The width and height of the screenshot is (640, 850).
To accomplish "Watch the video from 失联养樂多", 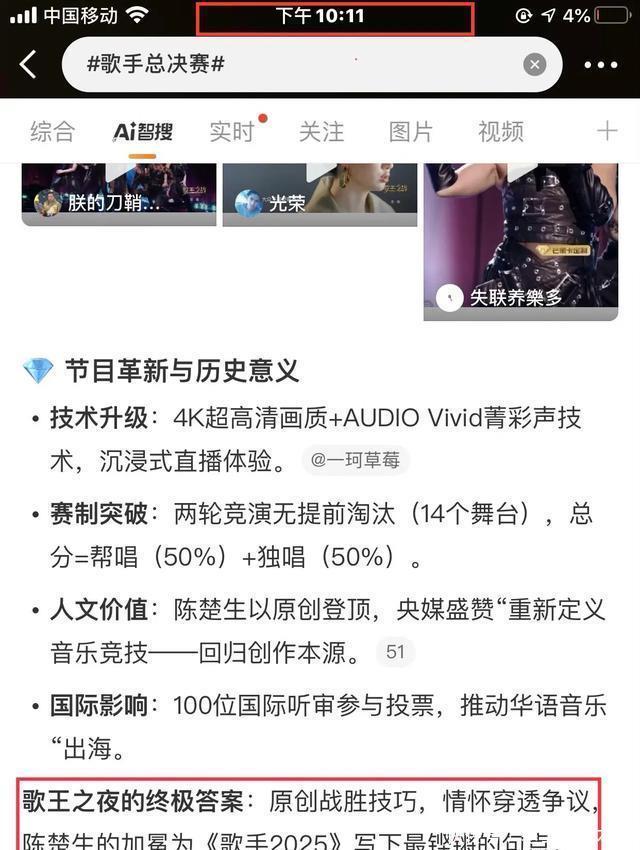I will tap(520, 240).
